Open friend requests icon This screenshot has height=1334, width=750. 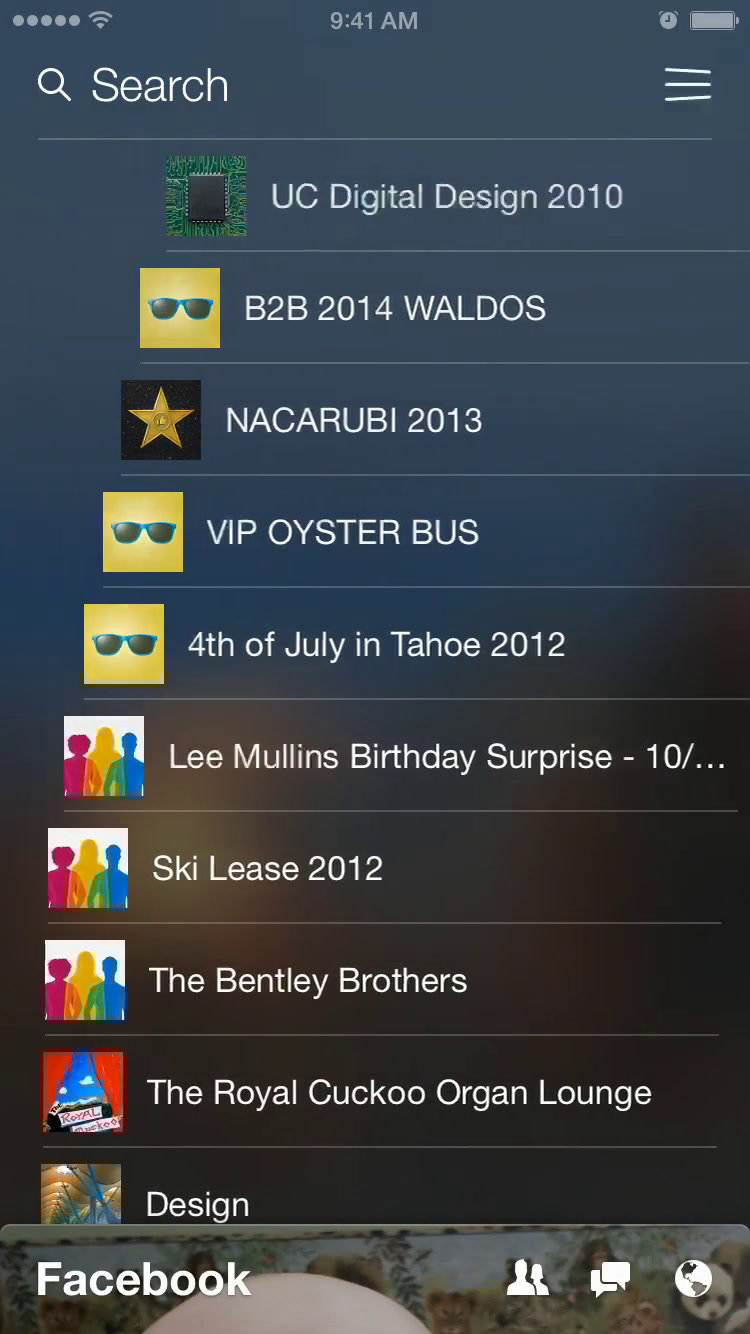point(527,1278)
